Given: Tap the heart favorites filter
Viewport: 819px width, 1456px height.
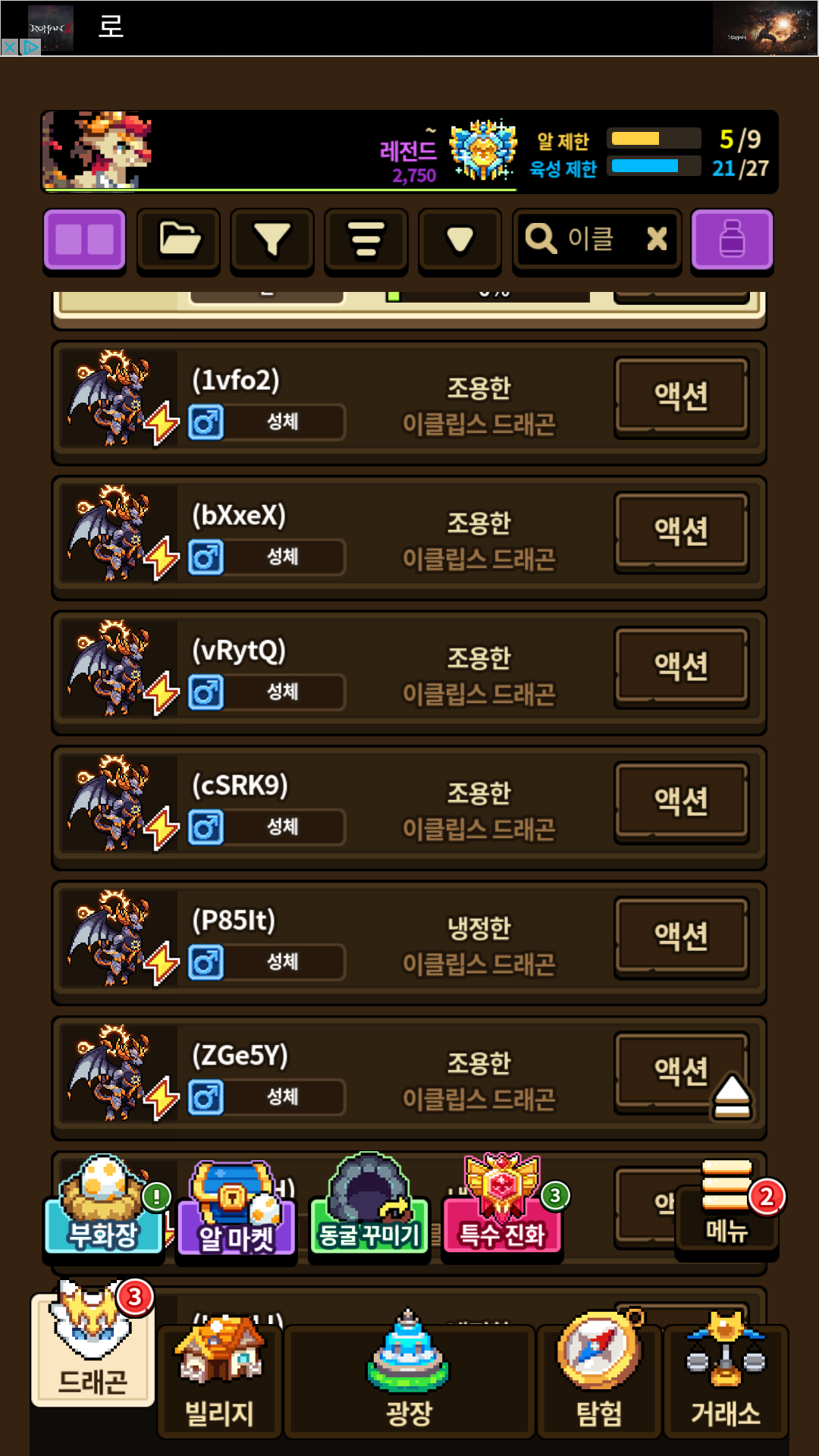Looking at the screenshot, I should [x=460, y=240].
